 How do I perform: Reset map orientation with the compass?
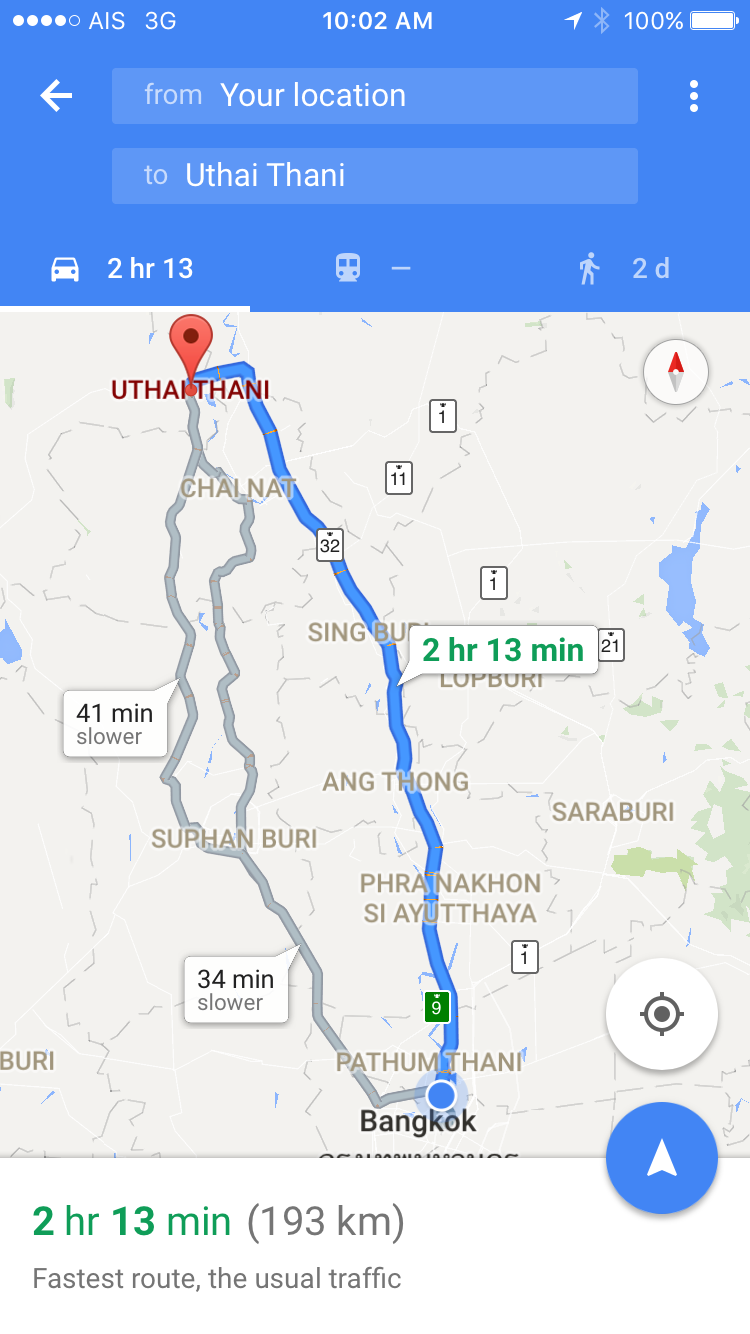(x=676, y=372)
